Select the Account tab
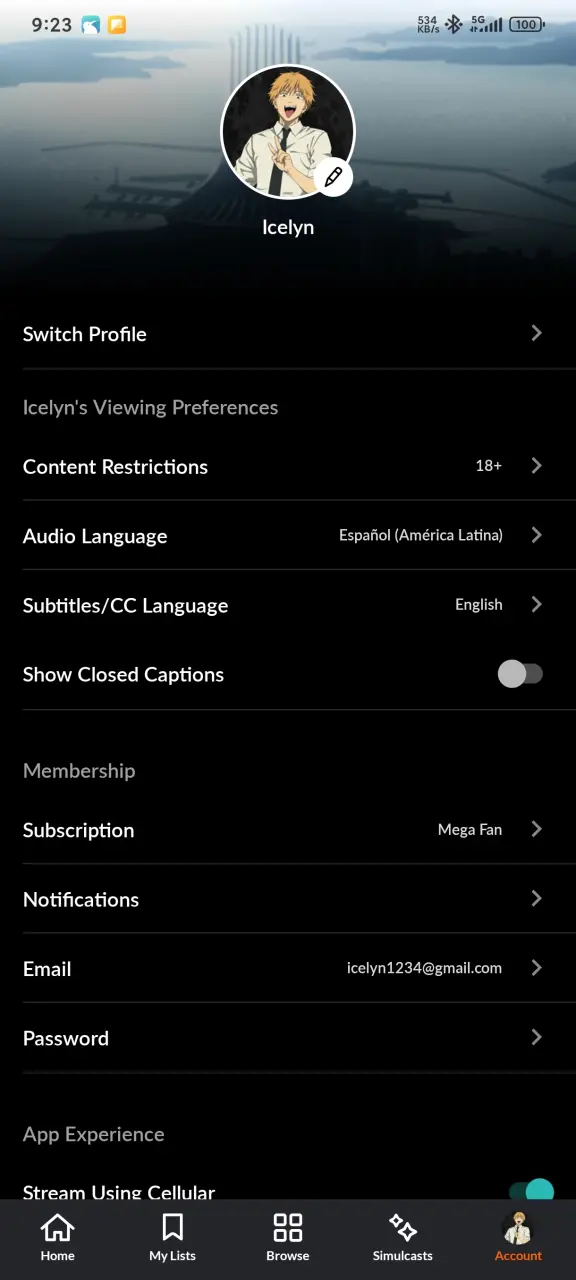Screen dimensions: 576x1280 click(518, 1238)
